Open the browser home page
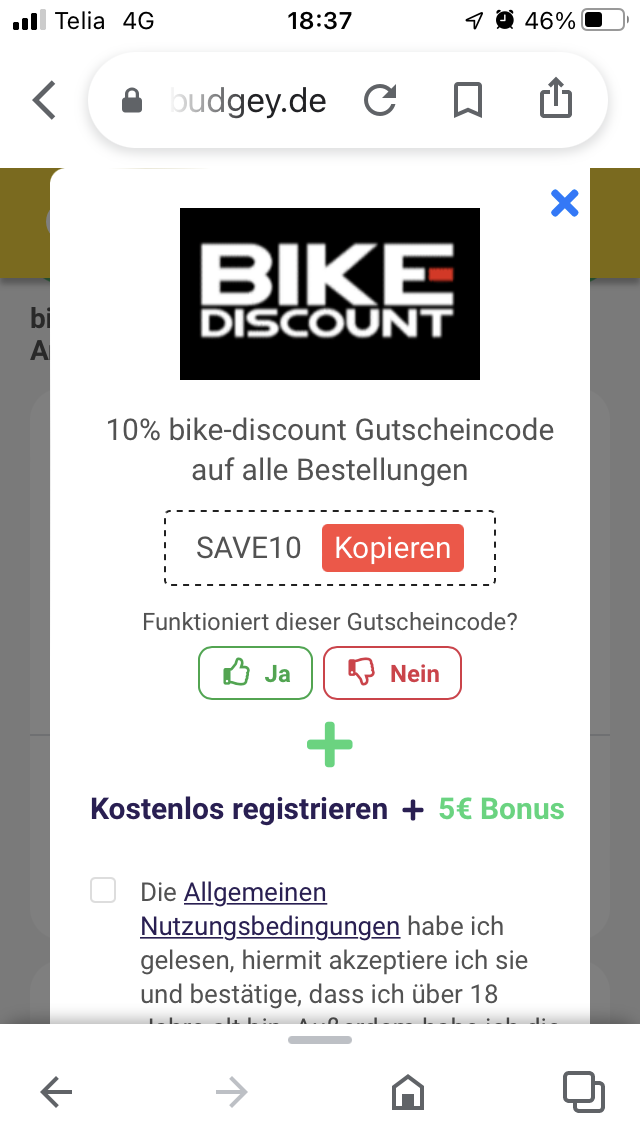The width and height of the screenshot is (640, 1136). pyautogui.click(x=407, y=1092)
